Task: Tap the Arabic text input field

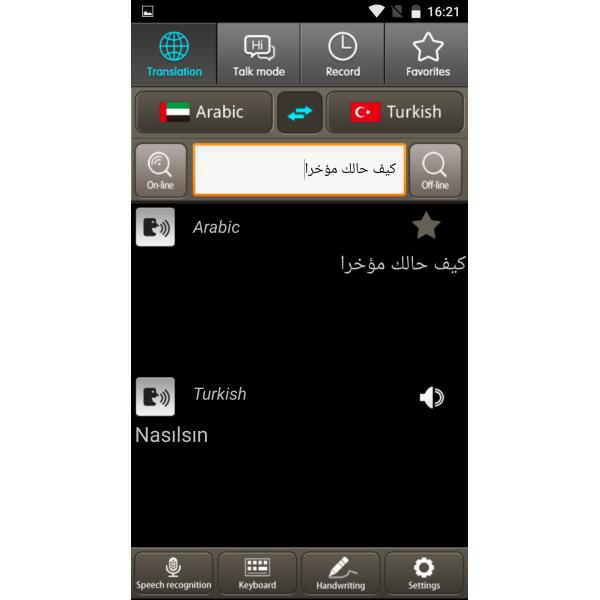Action: pyautogui.click(x=299, y=169)
